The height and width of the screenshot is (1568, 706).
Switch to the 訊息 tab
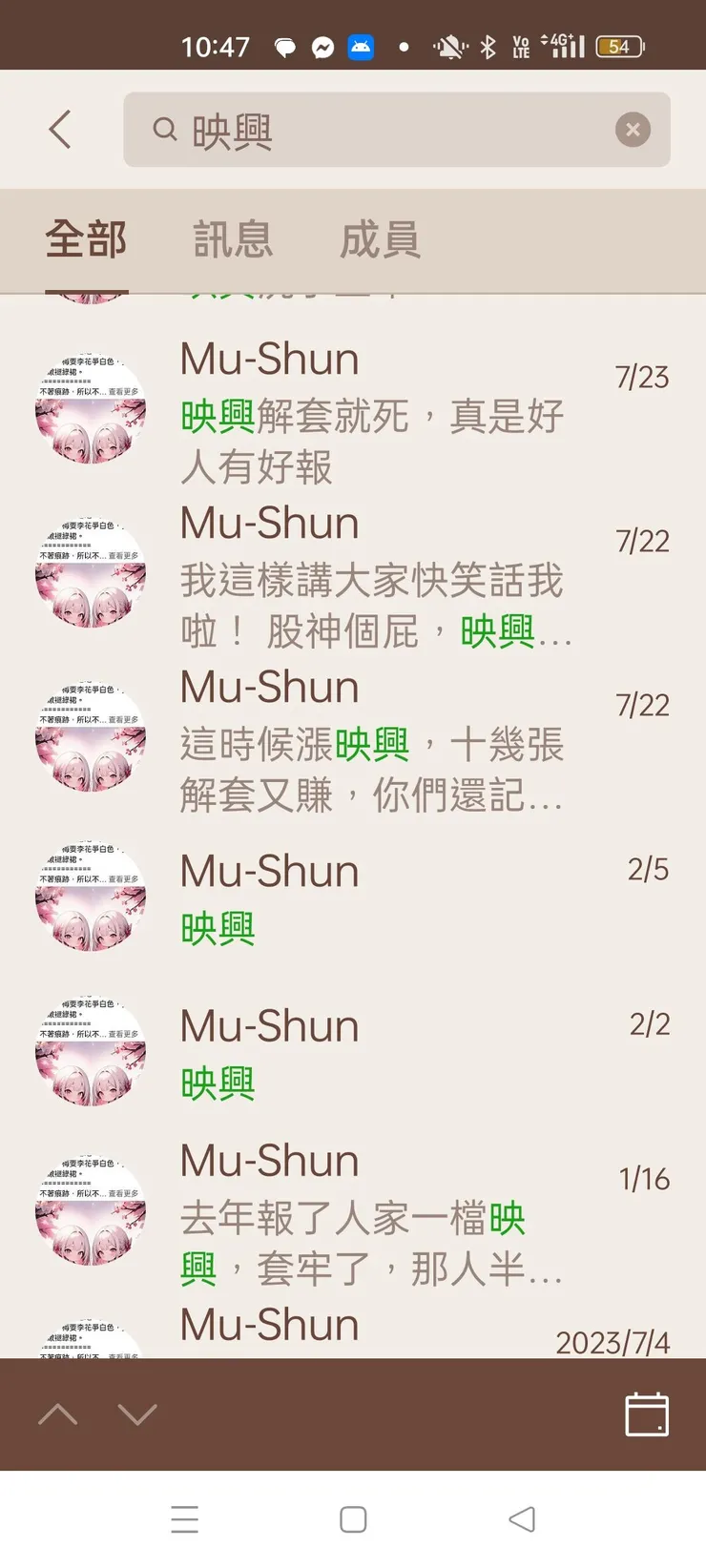232,239
